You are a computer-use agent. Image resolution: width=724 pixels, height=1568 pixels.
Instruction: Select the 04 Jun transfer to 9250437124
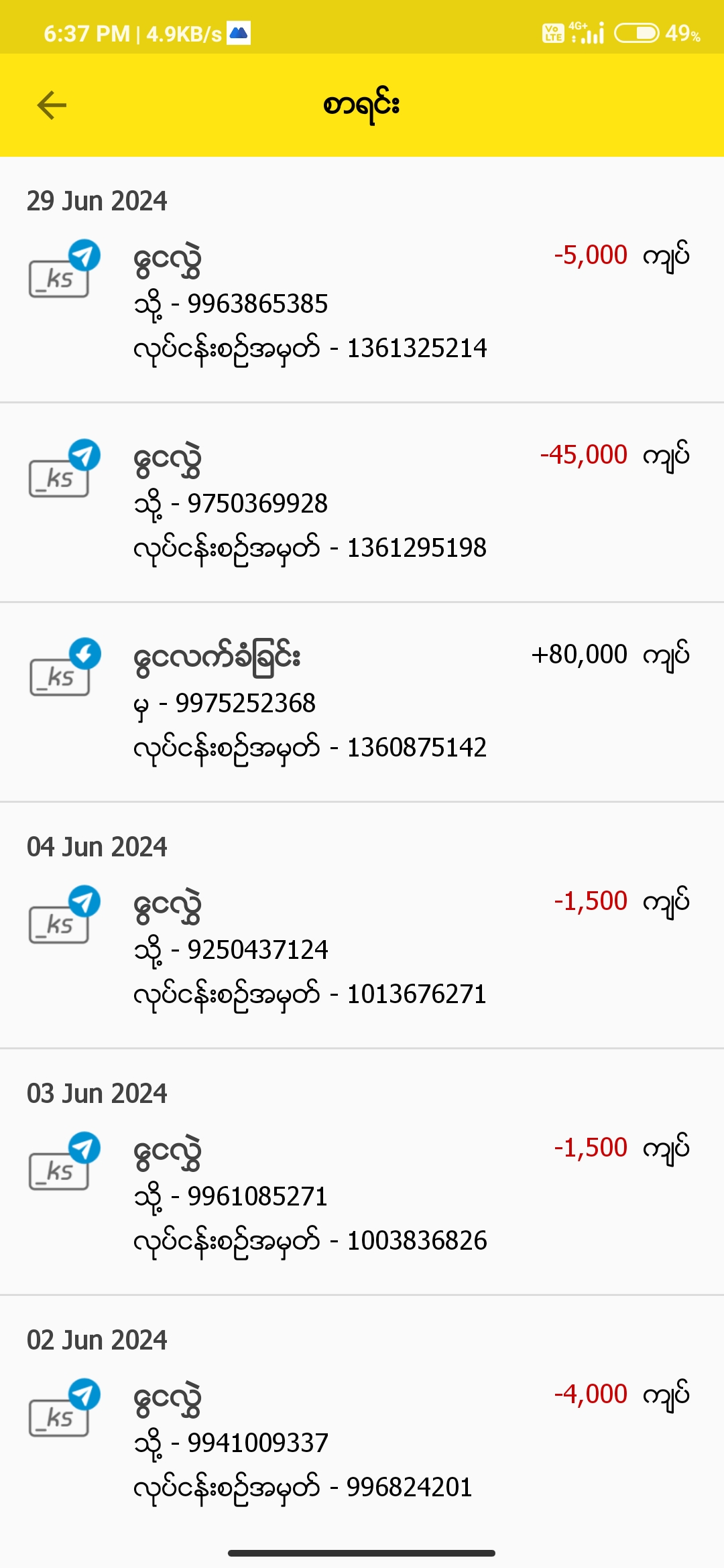[362, 949]
